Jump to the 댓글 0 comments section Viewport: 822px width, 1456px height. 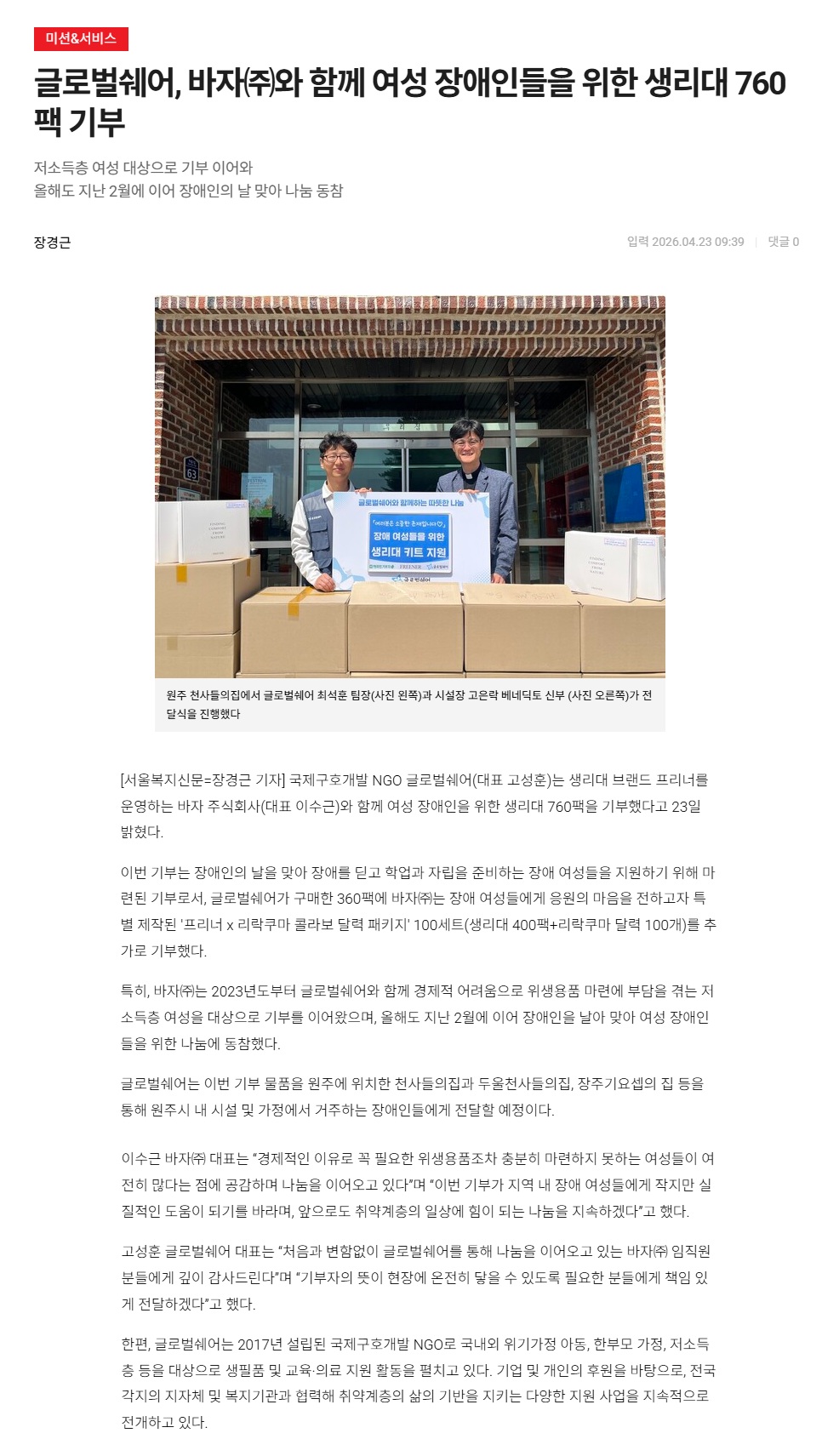pyautogui.click(x=783, y=242)
